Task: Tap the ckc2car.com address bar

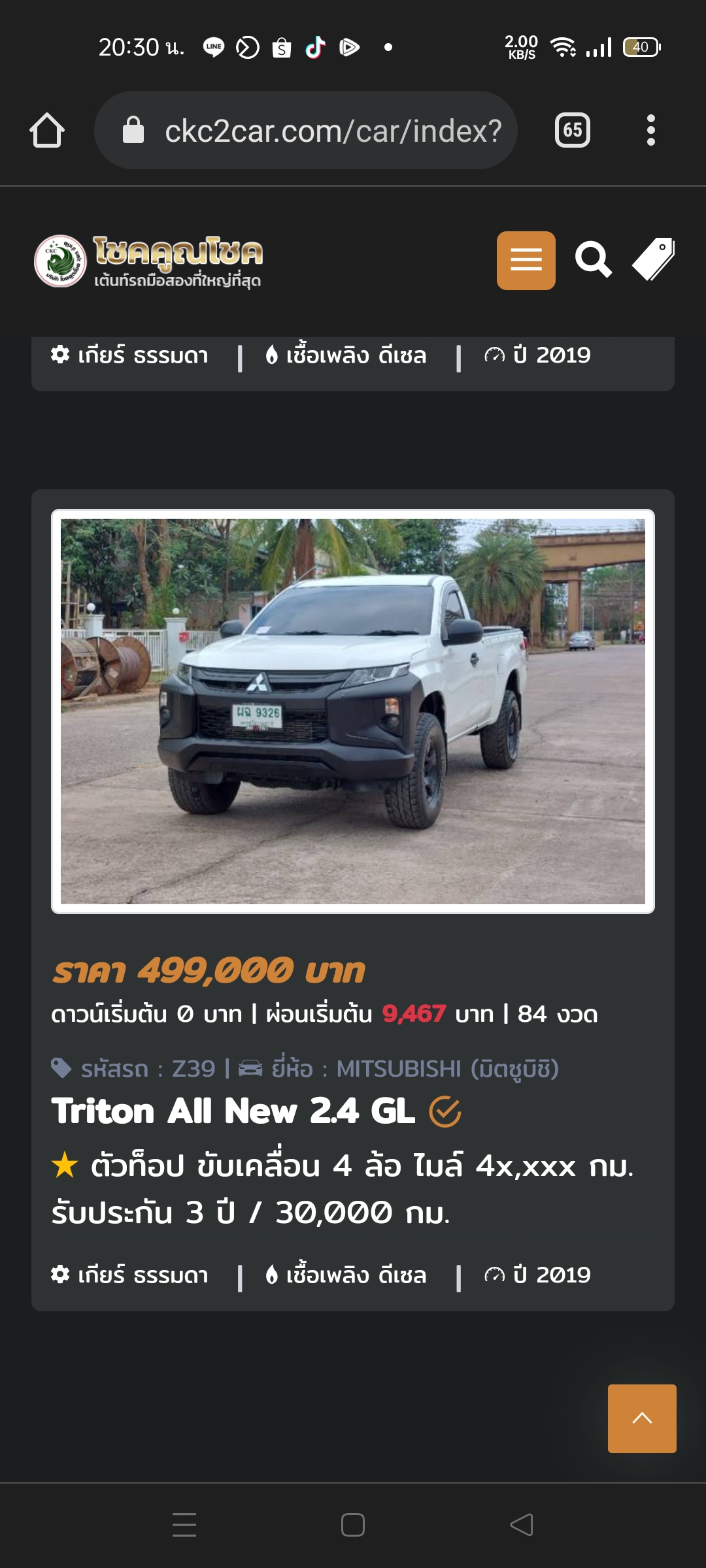Action: pos(306,130)
